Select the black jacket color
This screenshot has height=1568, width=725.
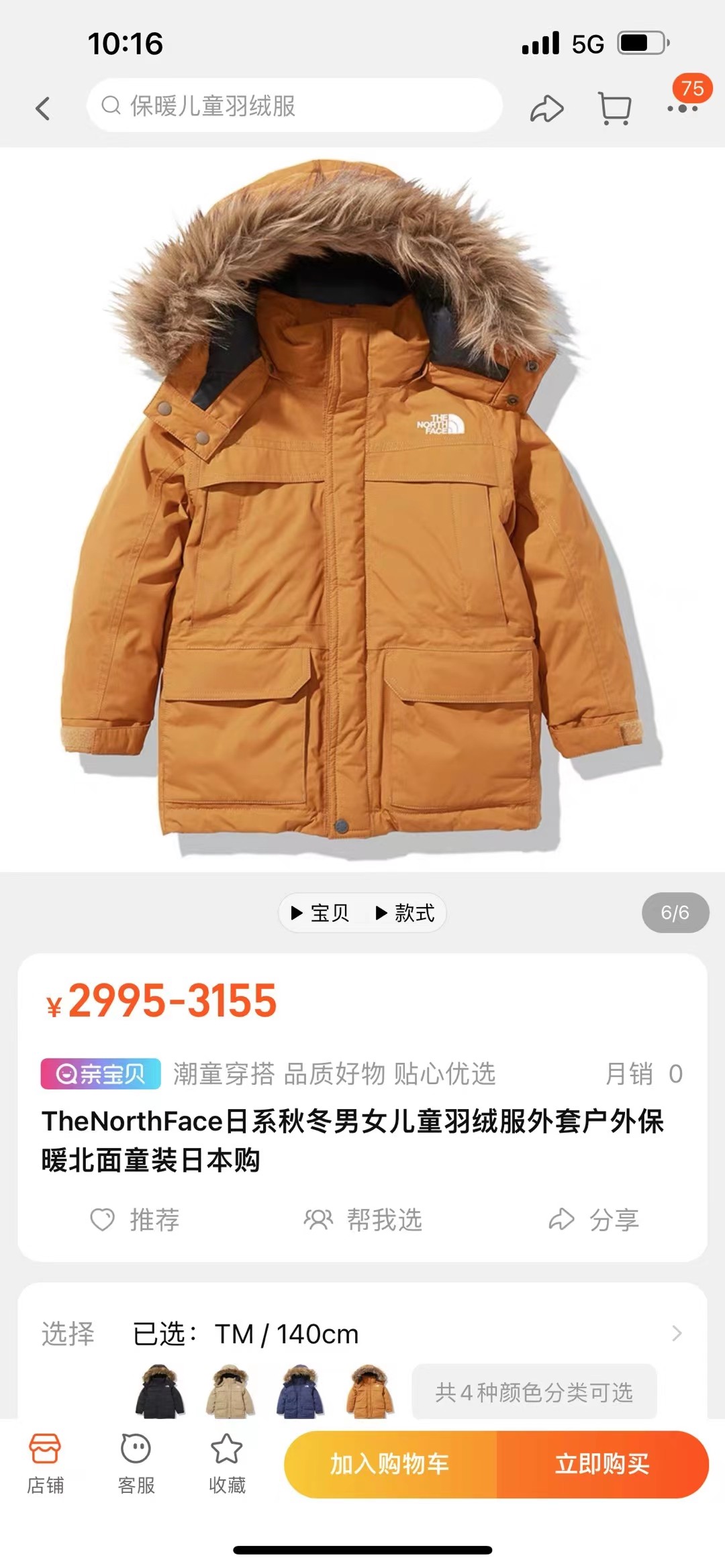pyautogui.click(x=160, y=1392)
